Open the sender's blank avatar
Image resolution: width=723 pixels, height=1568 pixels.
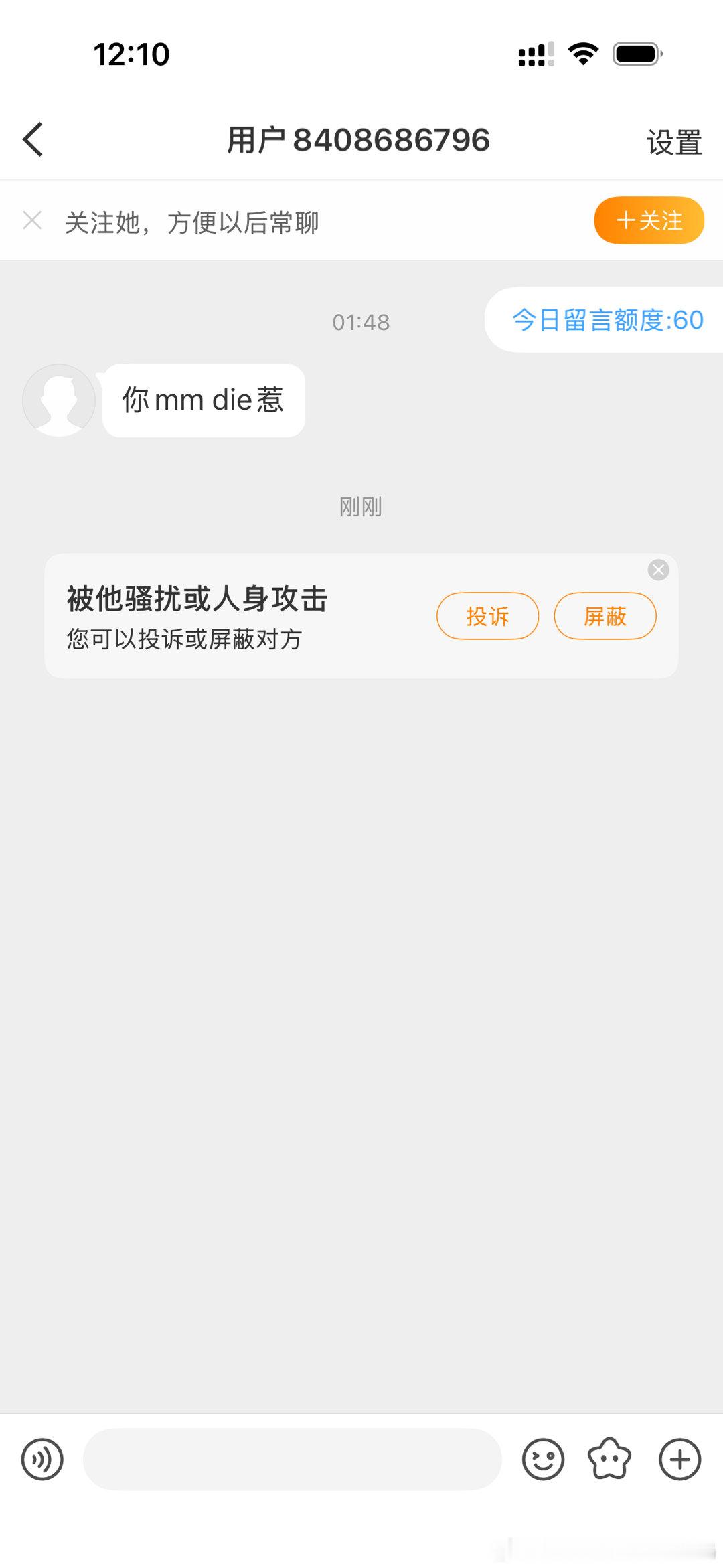[59, 400]
